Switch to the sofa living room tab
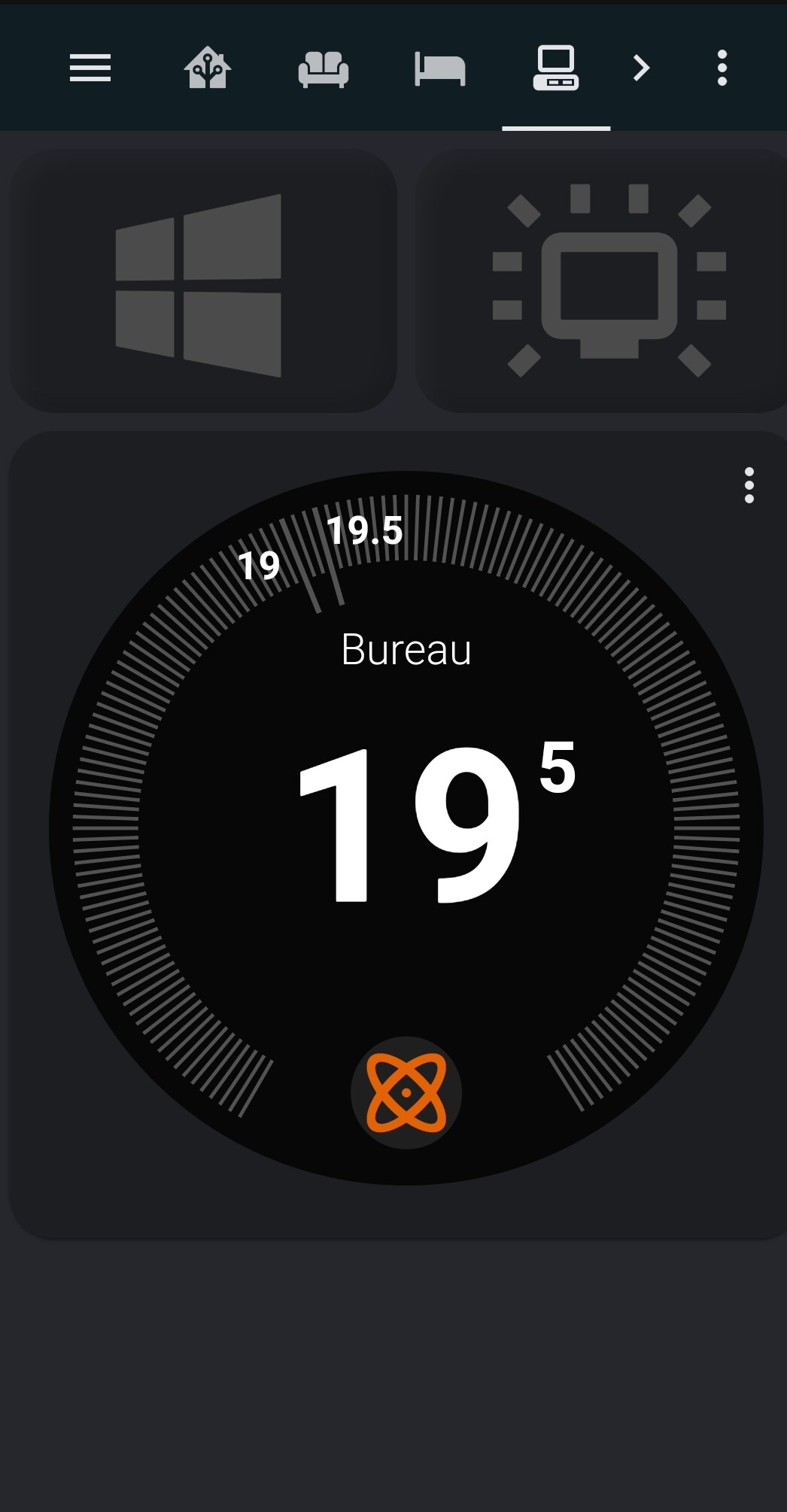This screenshot has height=1512, width=787. [x=324, y=69]
